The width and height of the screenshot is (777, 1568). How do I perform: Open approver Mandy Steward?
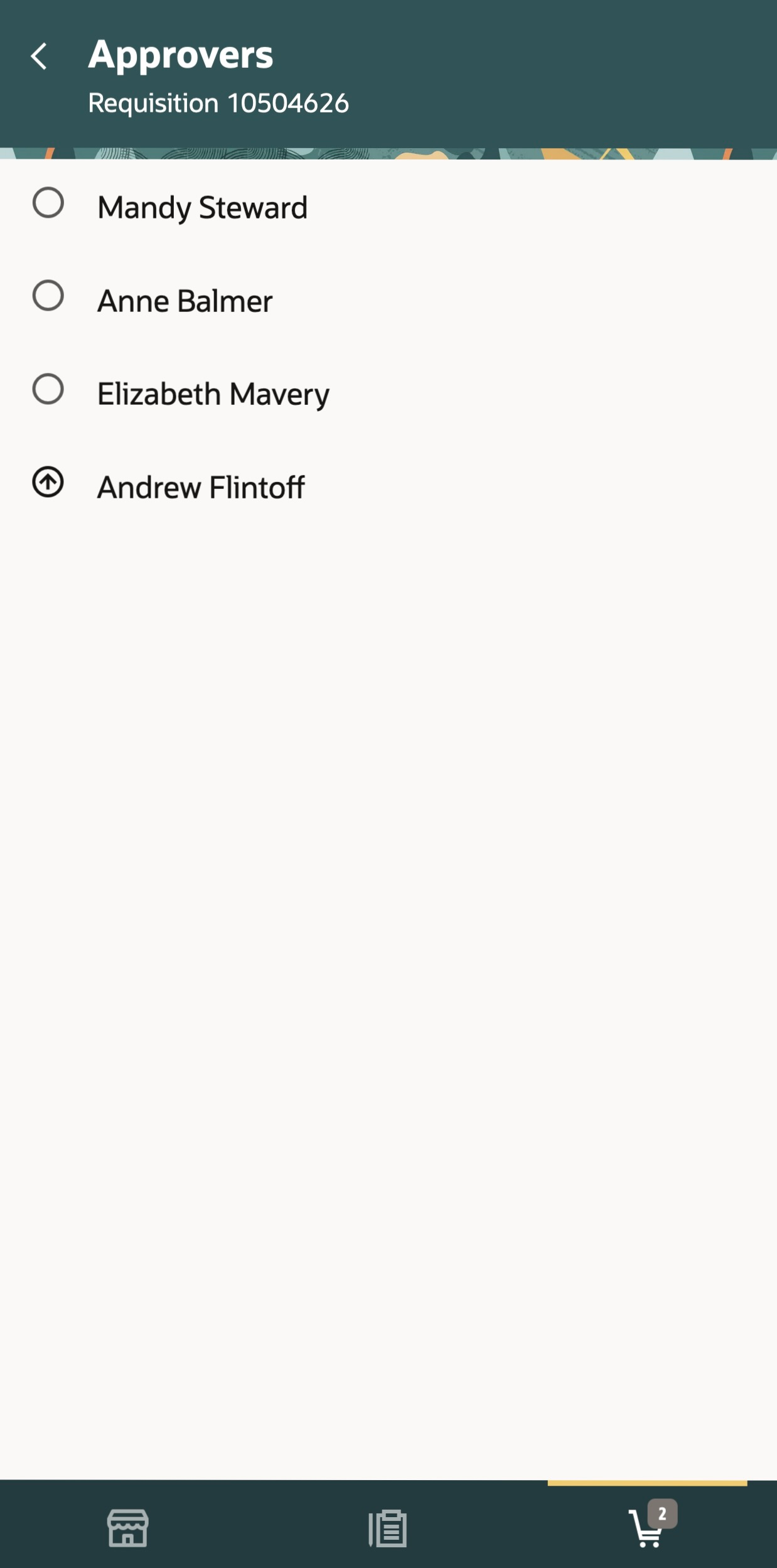[202, 207]
